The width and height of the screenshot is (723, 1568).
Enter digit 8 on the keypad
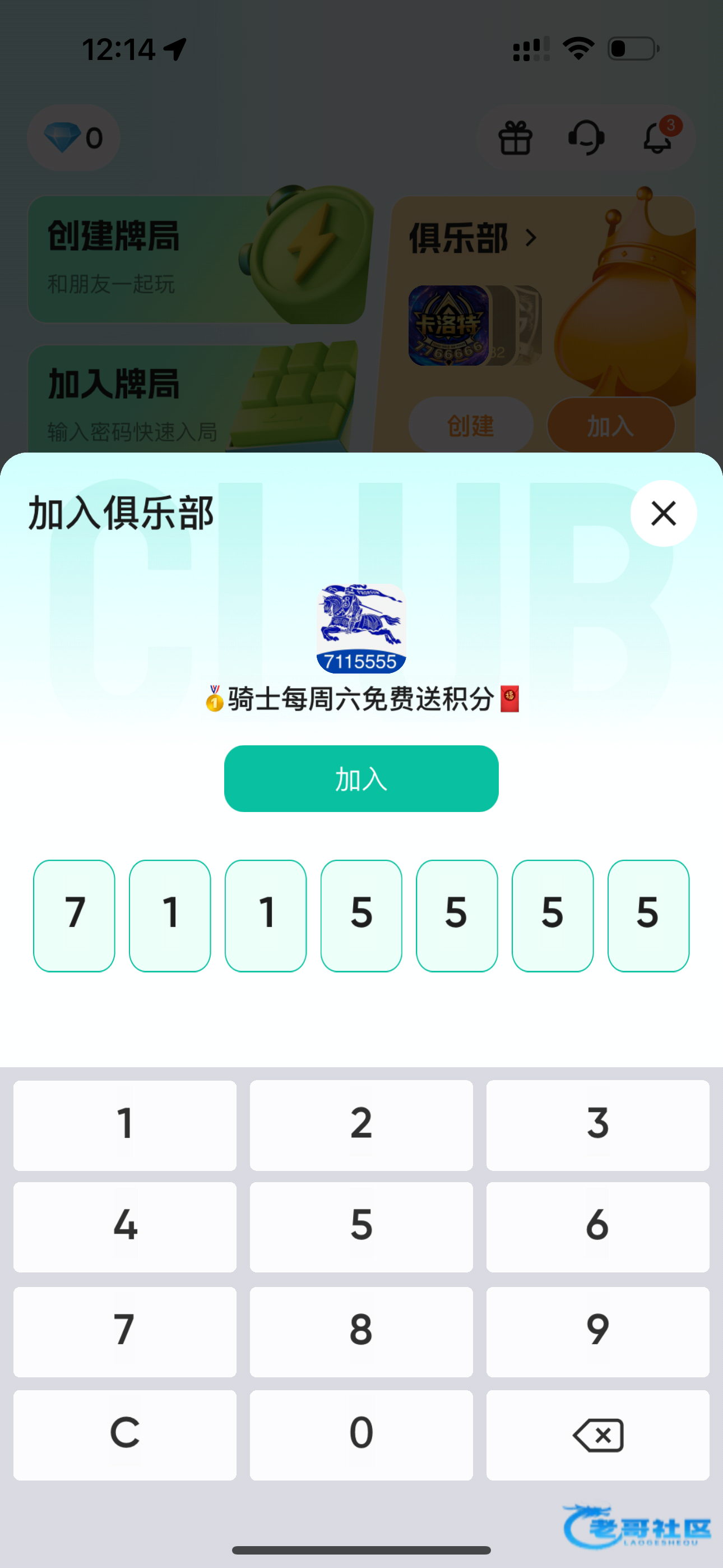(x=361, y=1332)
